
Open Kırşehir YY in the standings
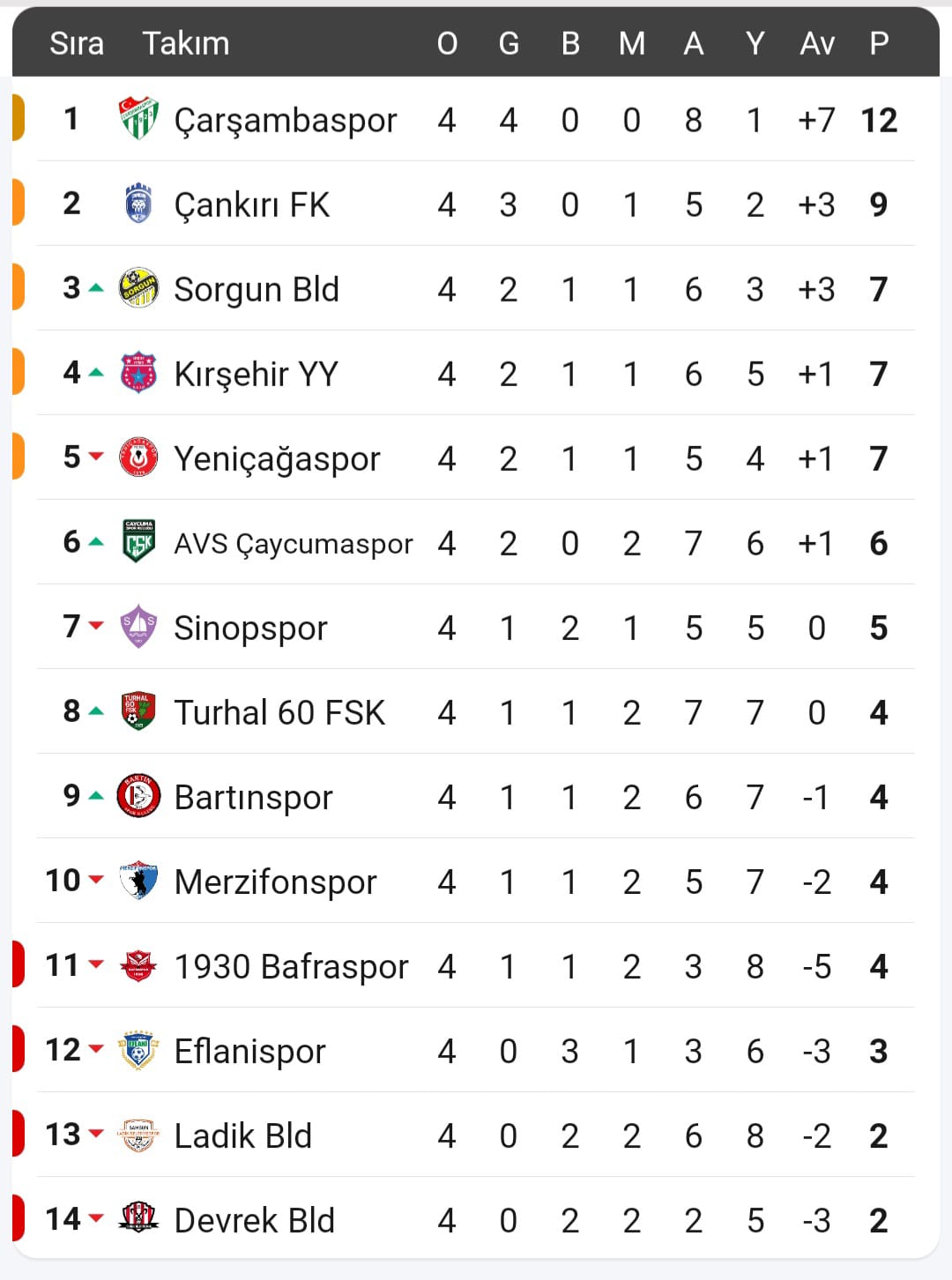click(x=256, y=374)
